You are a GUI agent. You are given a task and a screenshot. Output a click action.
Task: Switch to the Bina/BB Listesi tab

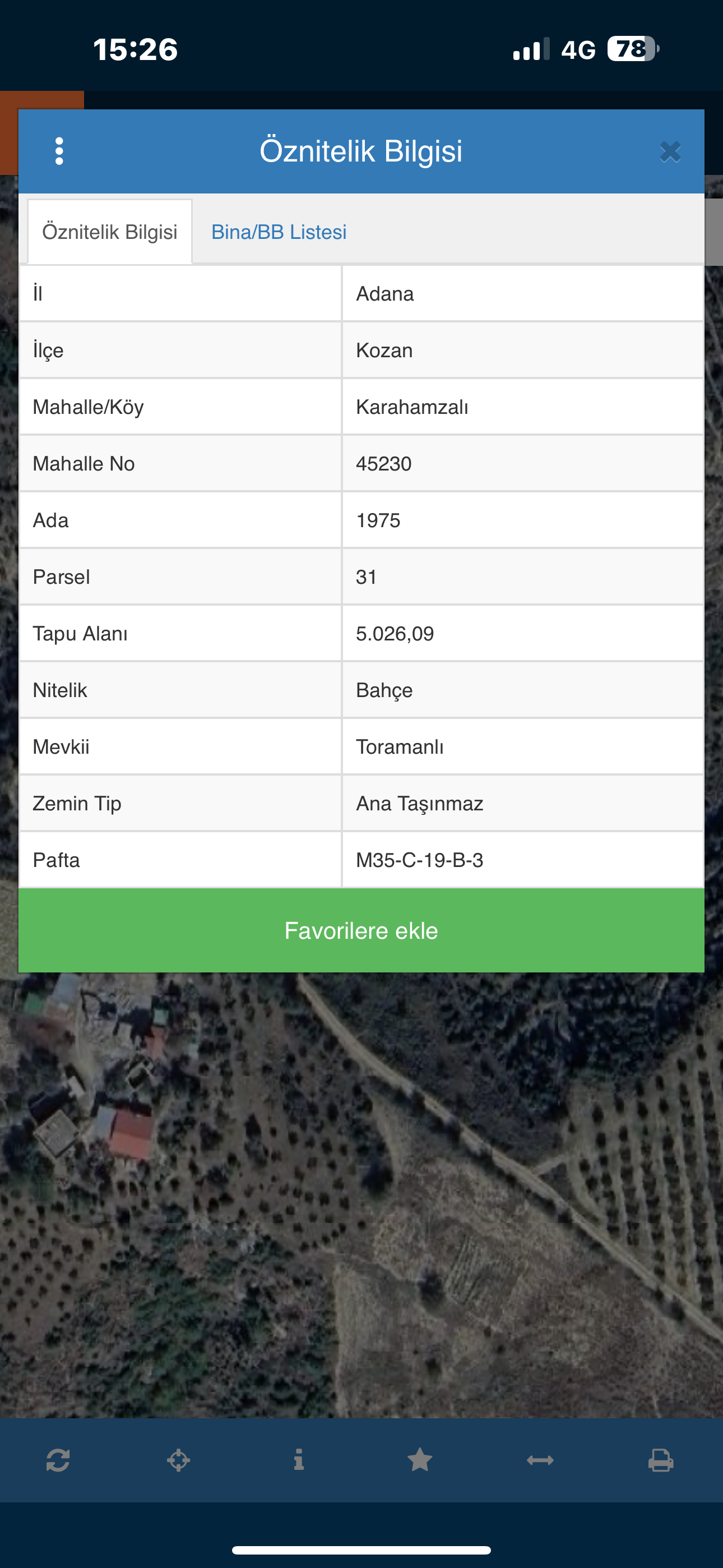(279, 232)
